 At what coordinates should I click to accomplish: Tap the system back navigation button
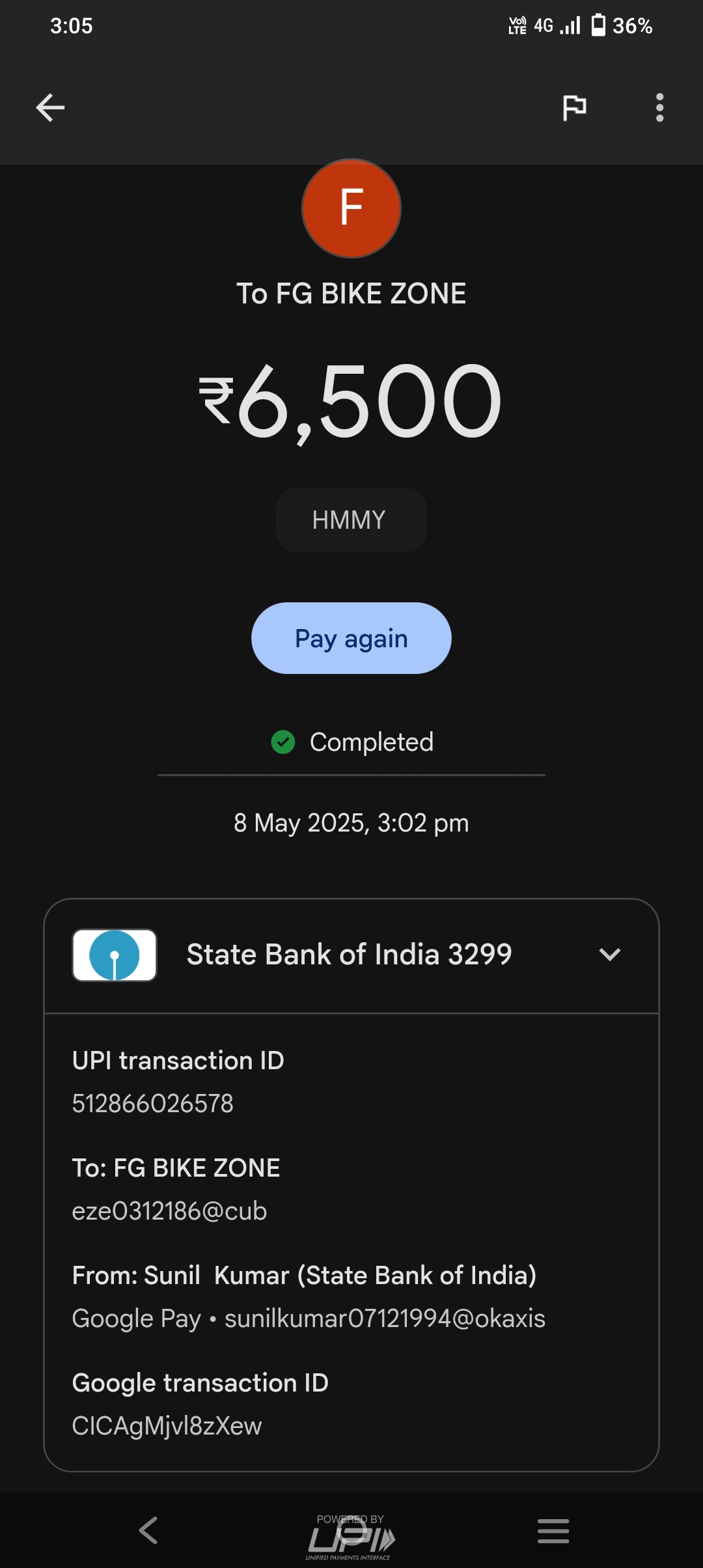(148, 1530)
